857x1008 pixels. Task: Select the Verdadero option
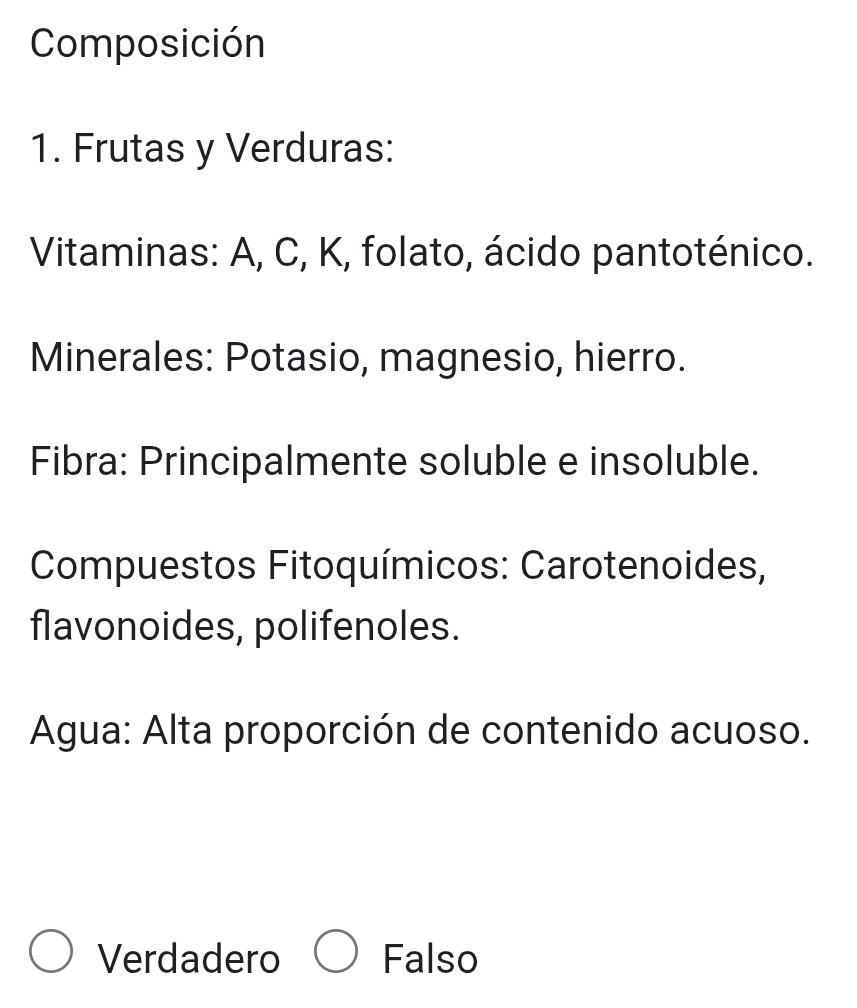(52, 957)
